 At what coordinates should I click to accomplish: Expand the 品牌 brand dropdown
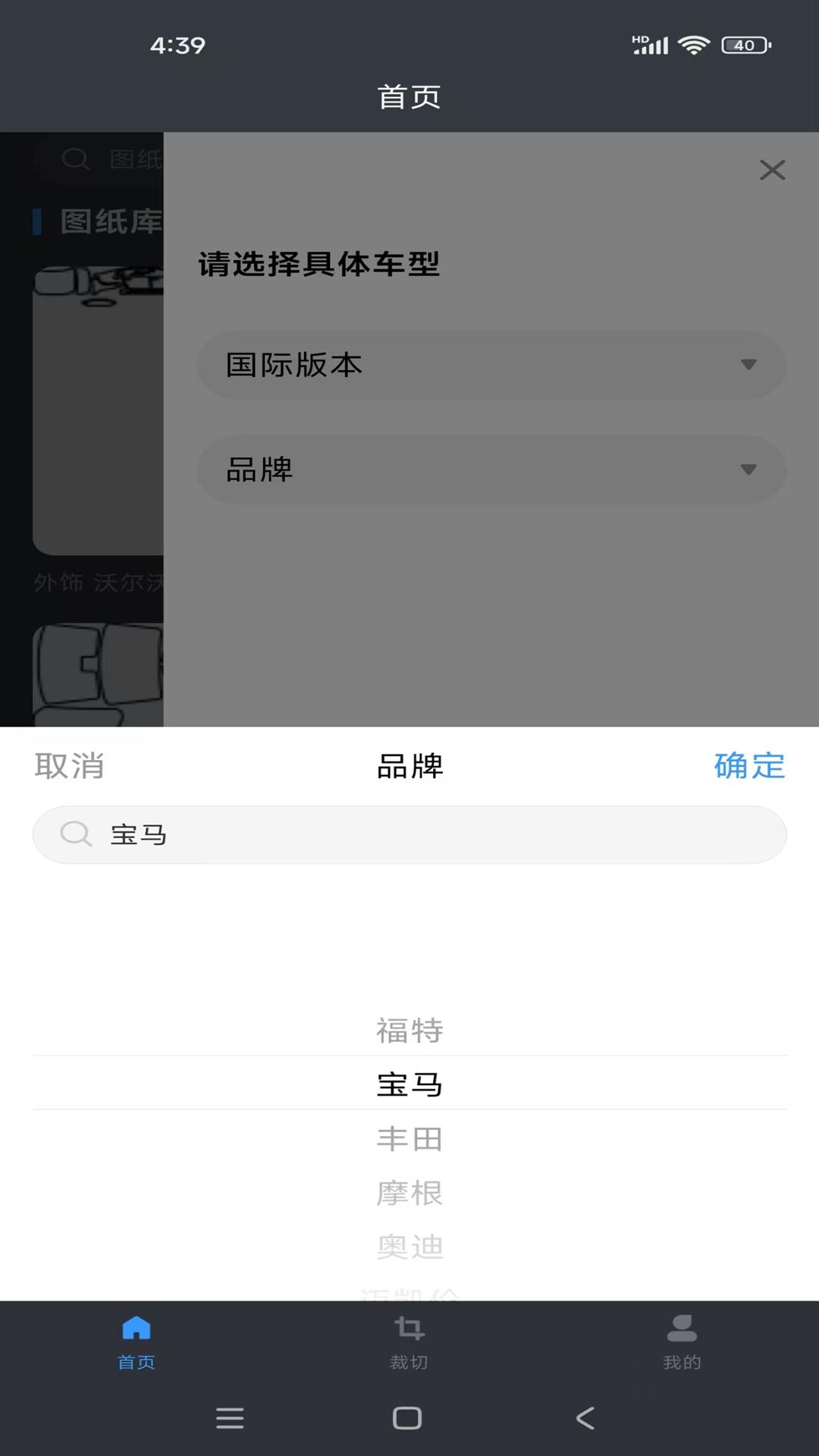pos(491,470)
